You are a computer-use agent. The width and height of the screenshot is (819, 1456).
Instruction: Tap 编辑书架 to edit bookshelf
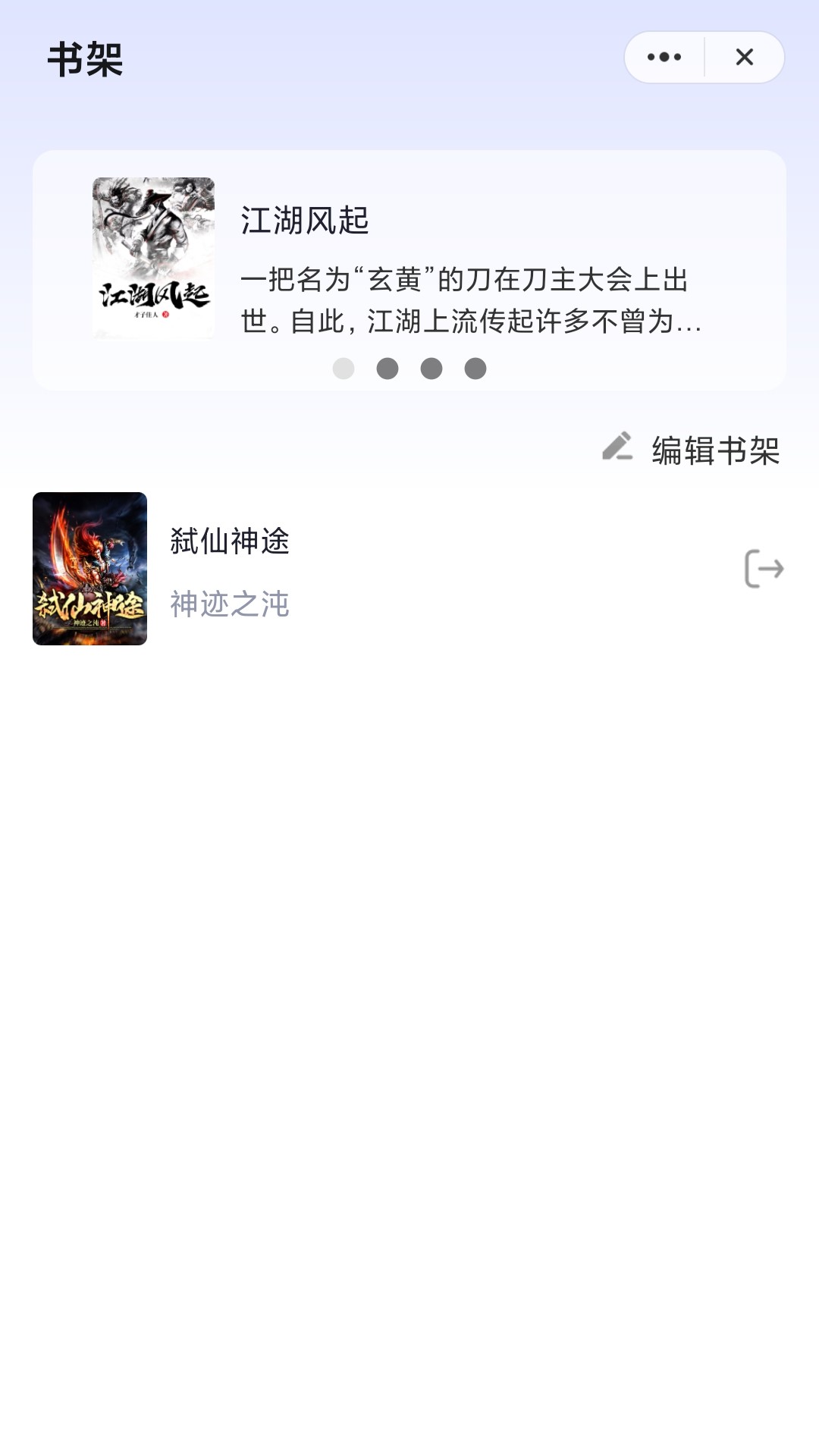coord(692,450)
